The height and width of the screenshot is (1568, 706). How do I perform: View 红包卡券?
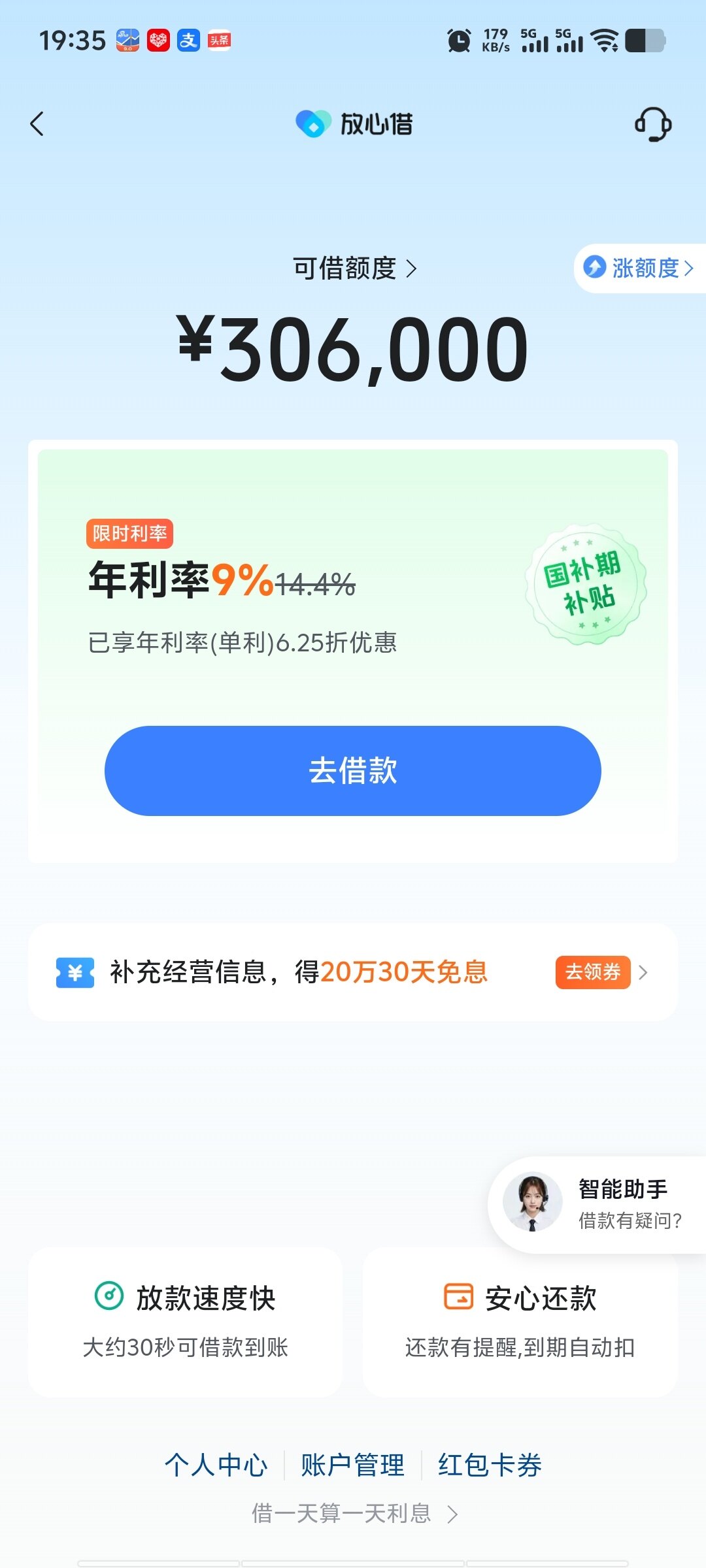[490, 1465]
